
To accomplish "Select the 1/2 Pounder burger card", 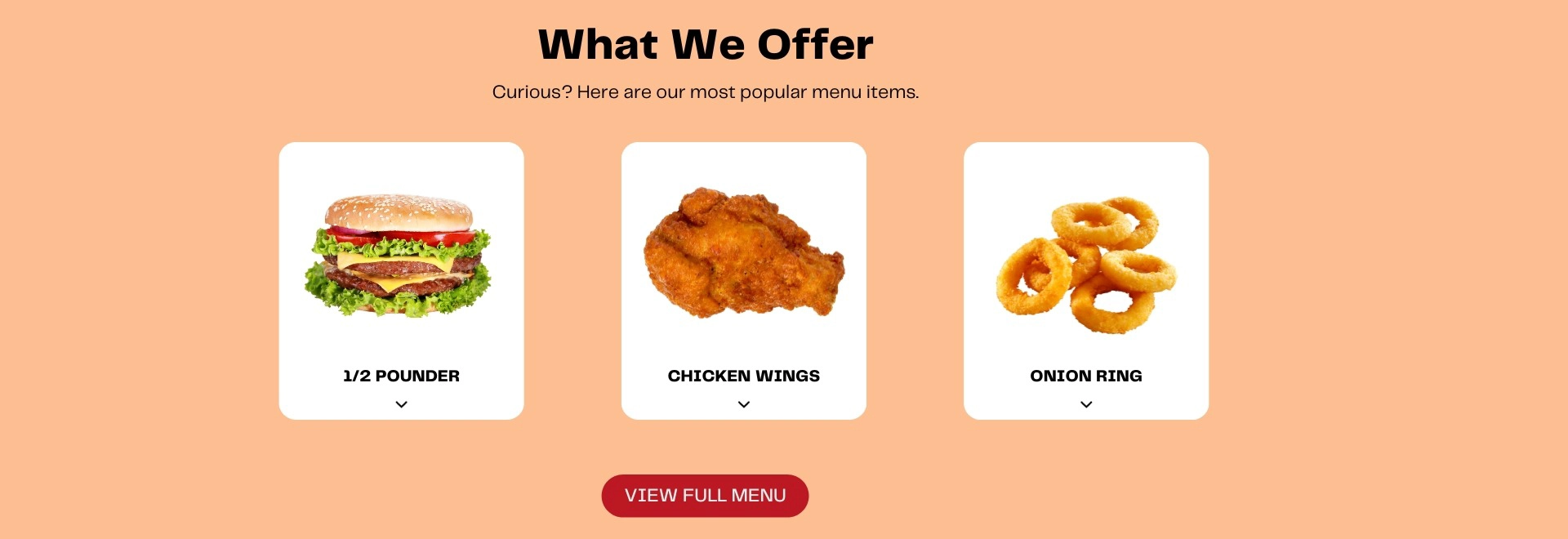I will click(x=401, y=261).
